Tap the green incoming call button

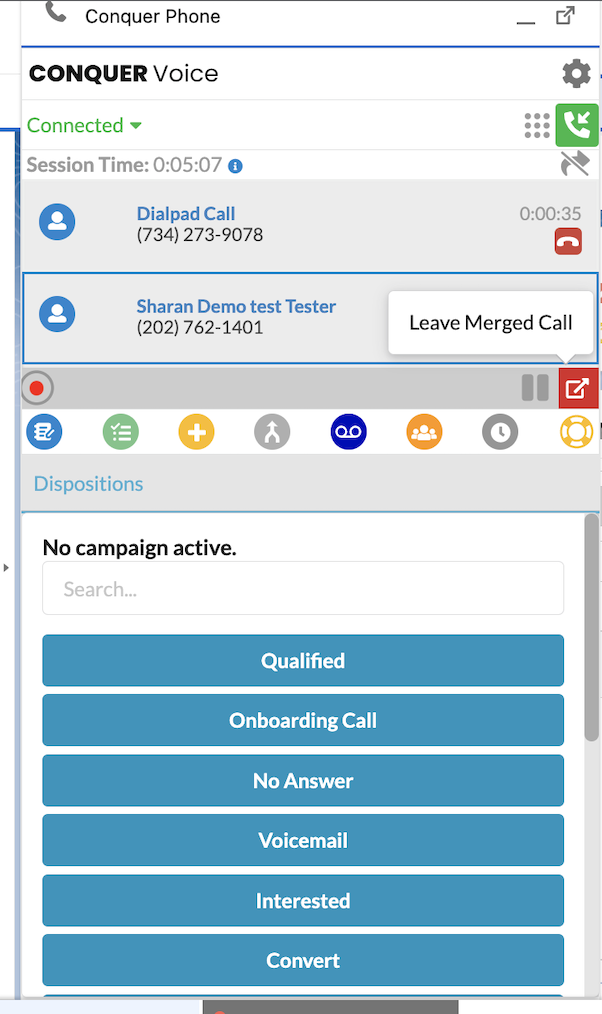click(x=577, y=125)
